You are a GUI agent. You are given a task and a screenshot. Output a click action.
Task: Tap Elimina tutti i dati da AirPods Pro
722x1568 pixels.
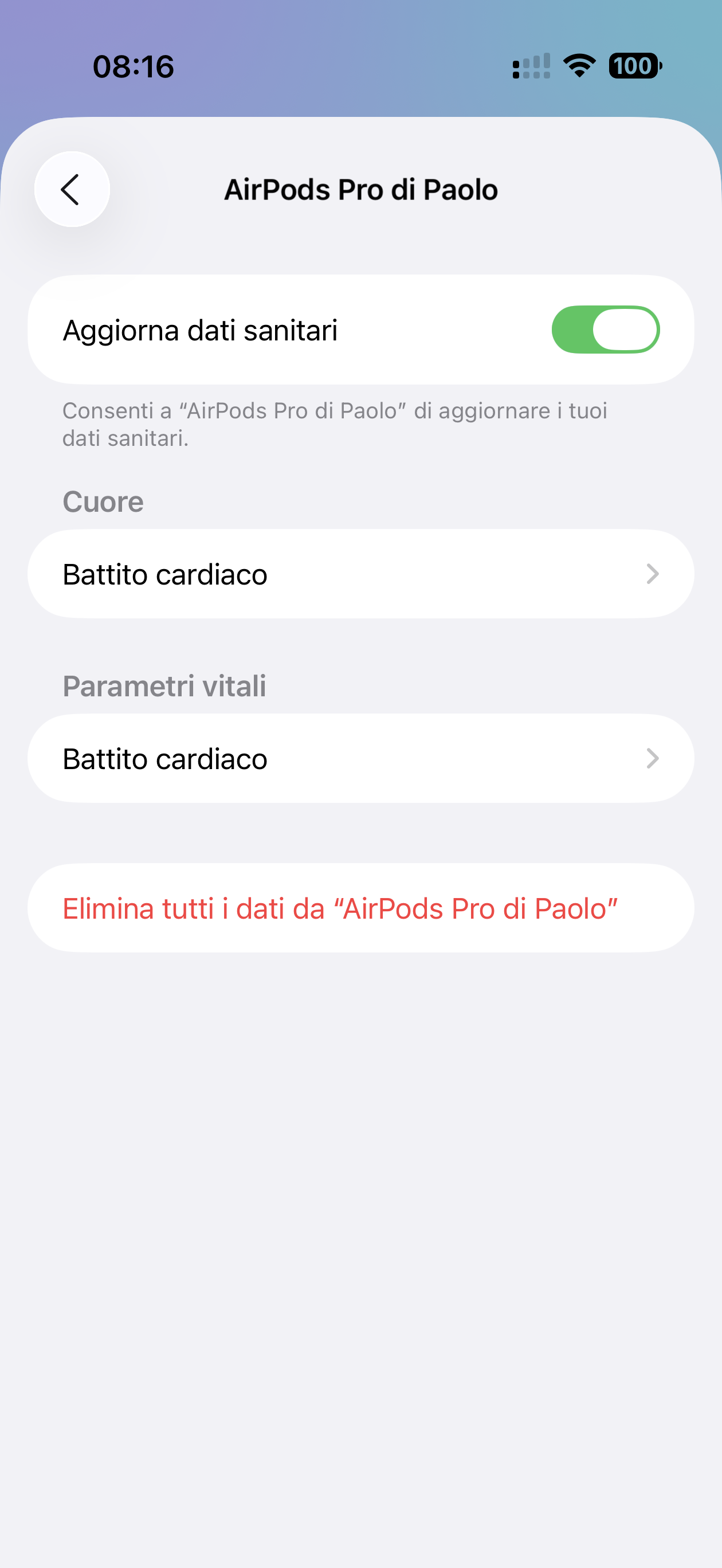340,908
